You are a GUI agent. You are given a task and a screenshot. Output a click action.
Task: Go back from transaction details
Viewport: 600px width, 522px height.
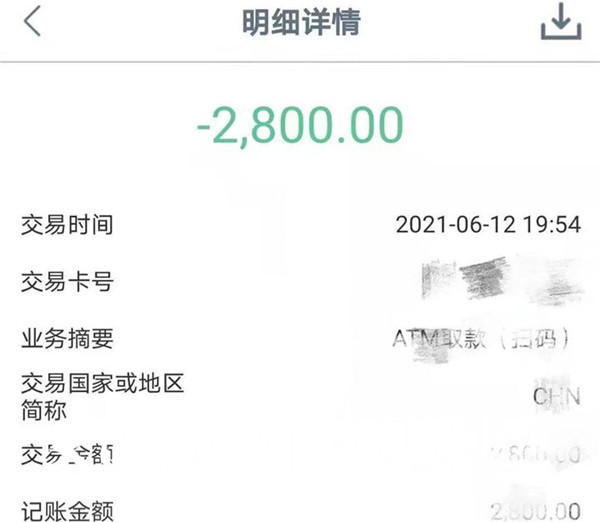pos(33,22)
